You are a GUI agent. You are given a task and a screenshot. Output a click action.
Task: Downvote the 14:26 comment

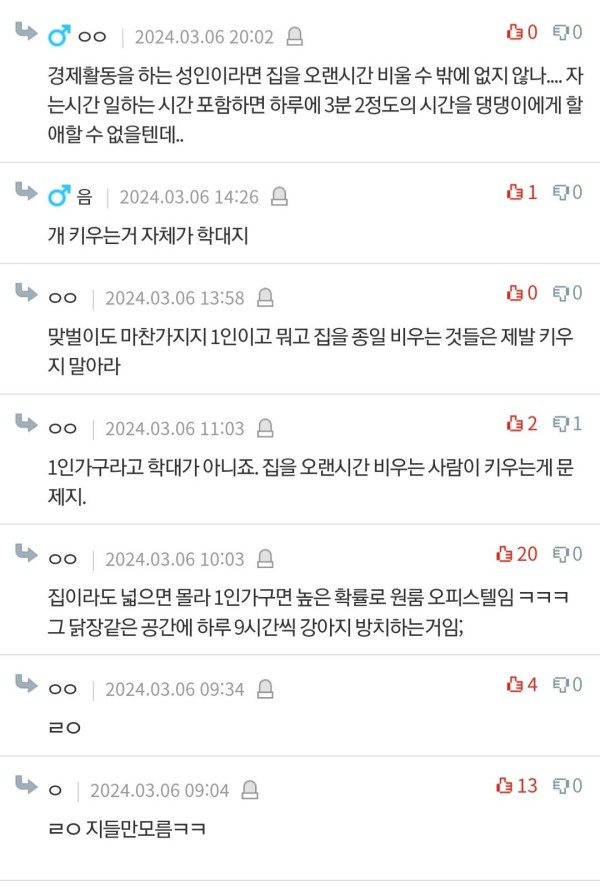pyautogui.click(x=561, y=192)
